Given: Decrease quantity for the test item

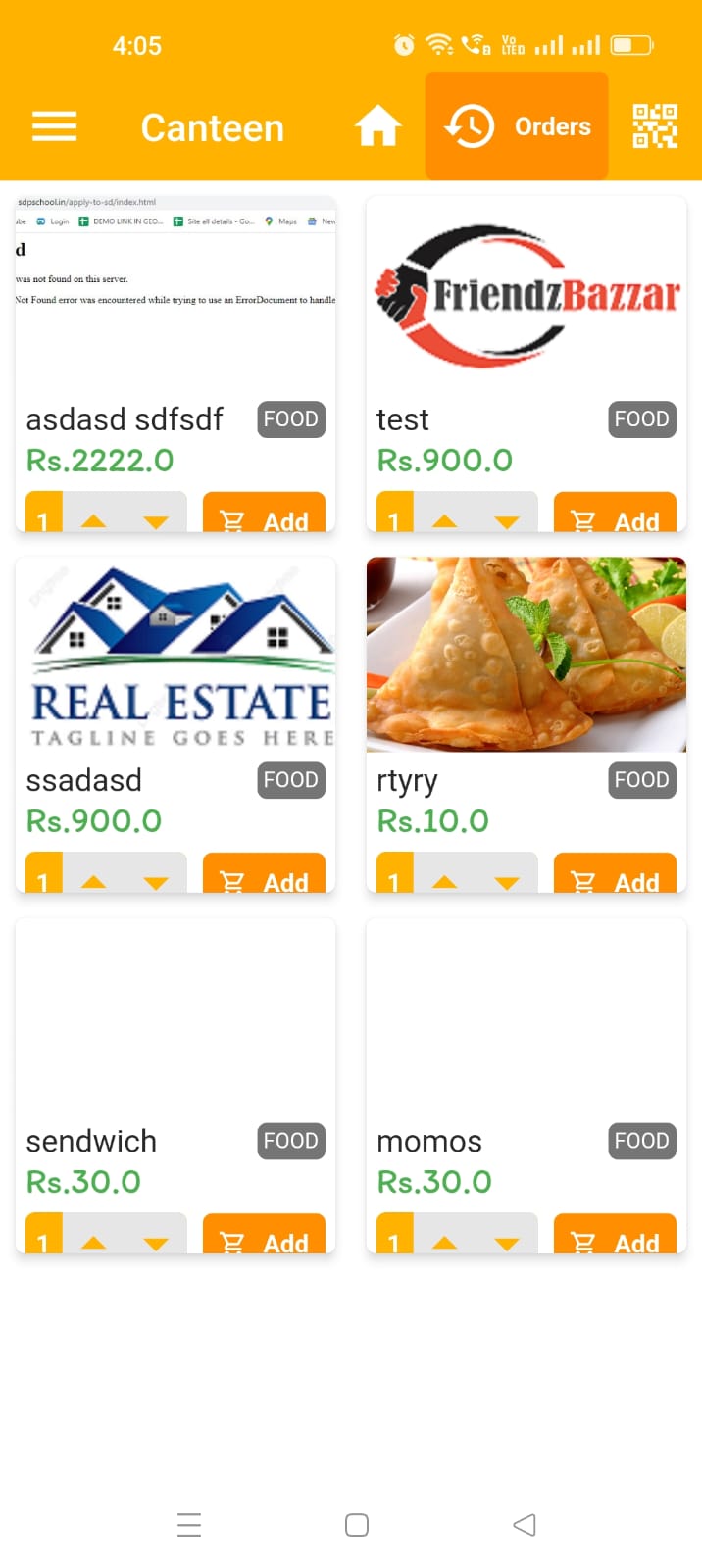Looking at the screenshot, I should tap(507, 521).
